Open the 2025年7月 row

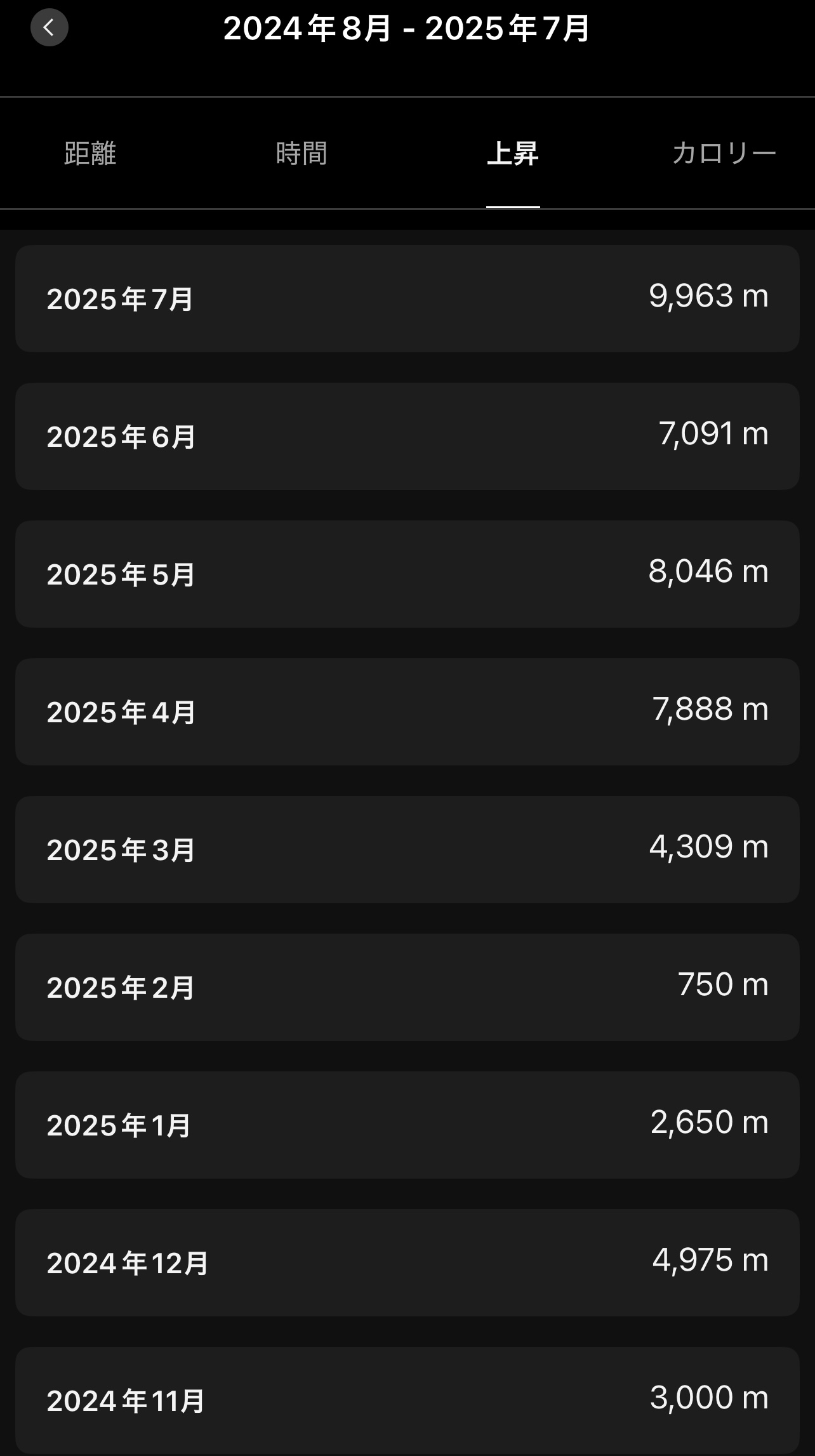pos(407,298)
